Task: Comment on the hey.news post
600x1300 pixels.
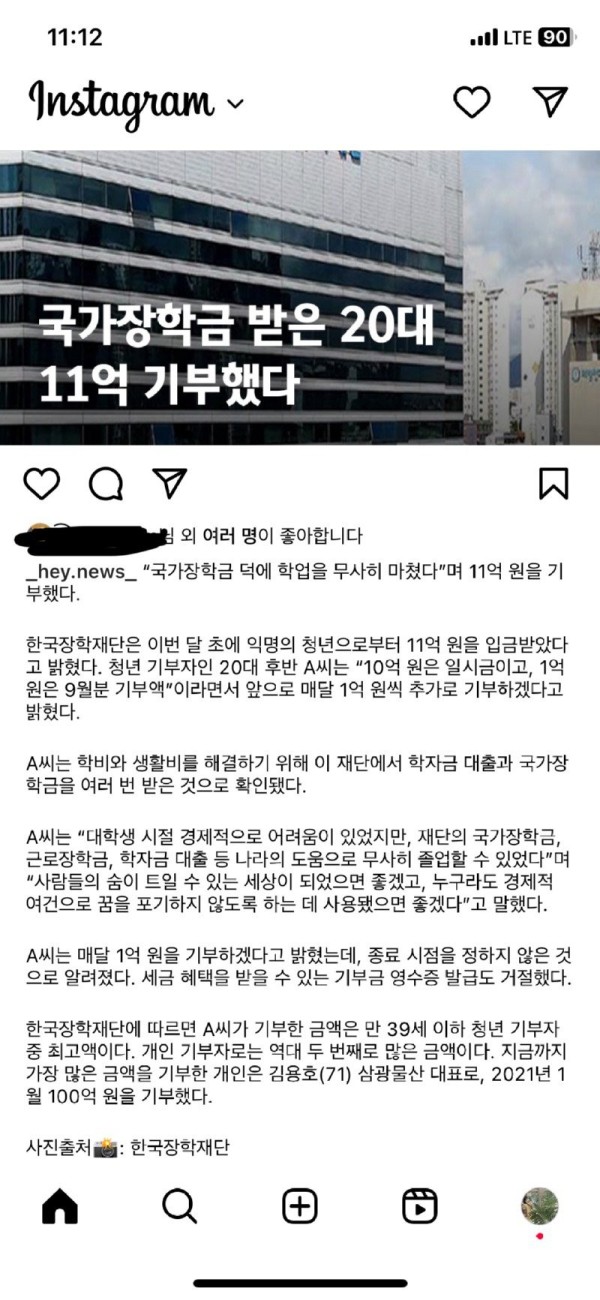Action: click(x=105, y=484)
